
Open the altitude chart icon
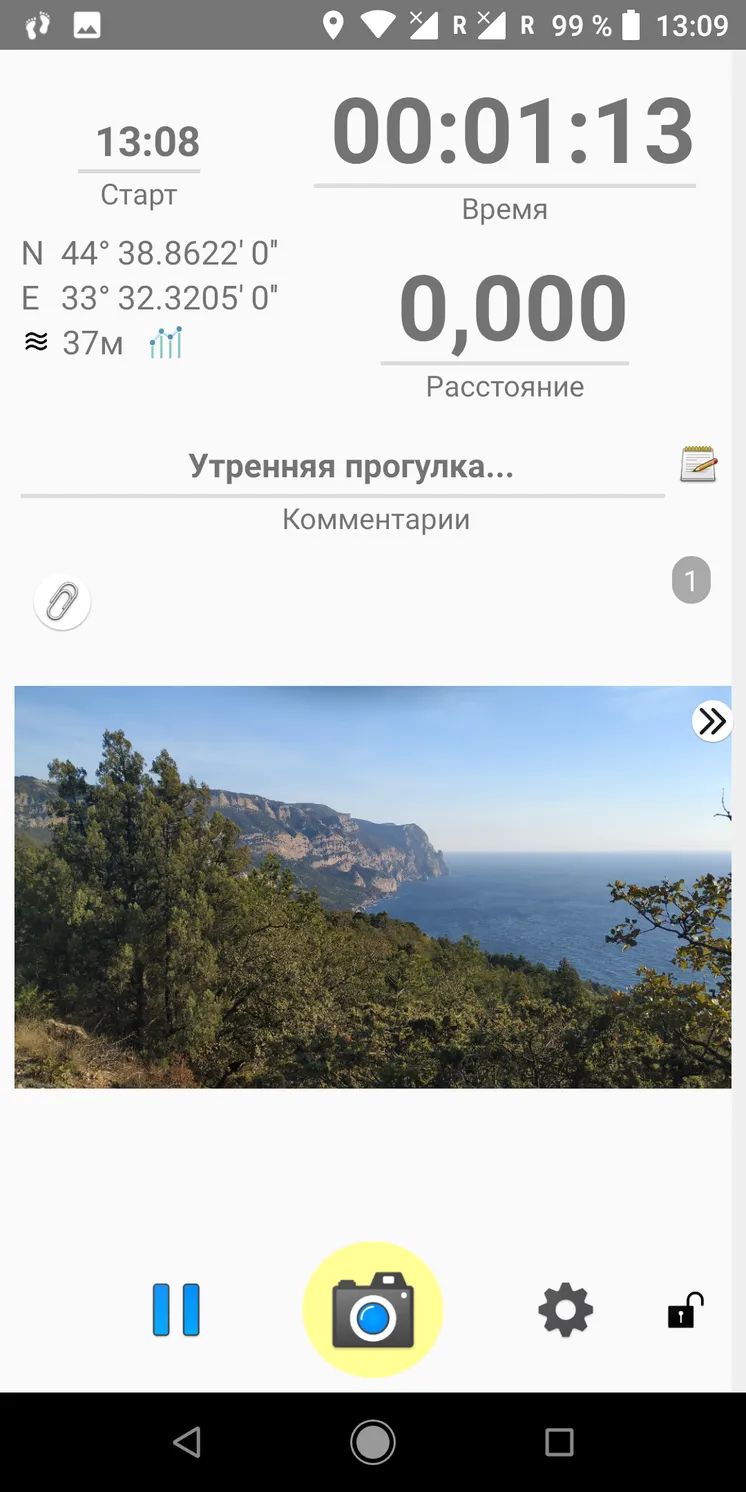pyautogui.click(x=166, y=343)
